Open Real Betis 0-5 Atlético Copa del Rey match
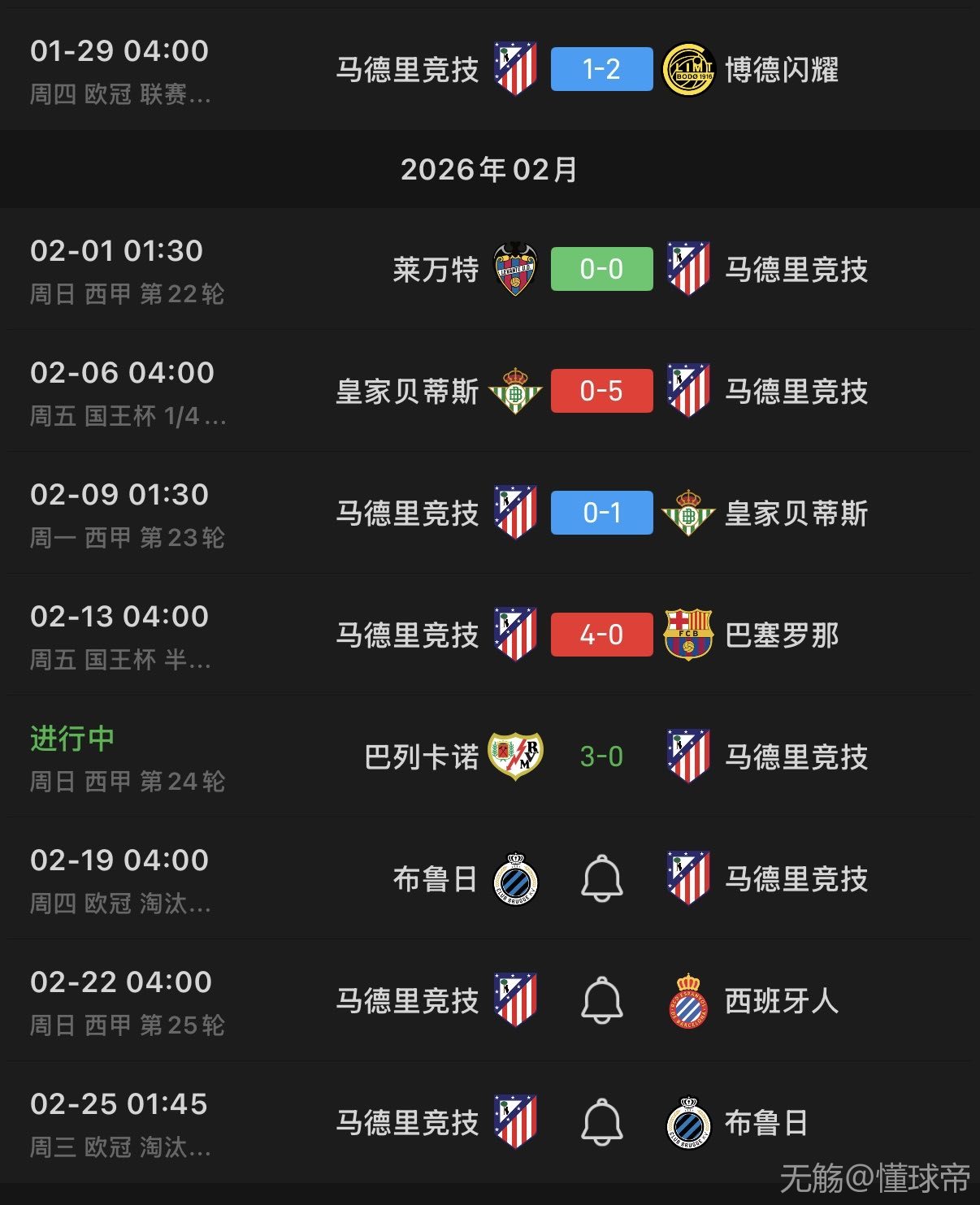The width and height of the screenshot is (980, 1205). [601, 391]
